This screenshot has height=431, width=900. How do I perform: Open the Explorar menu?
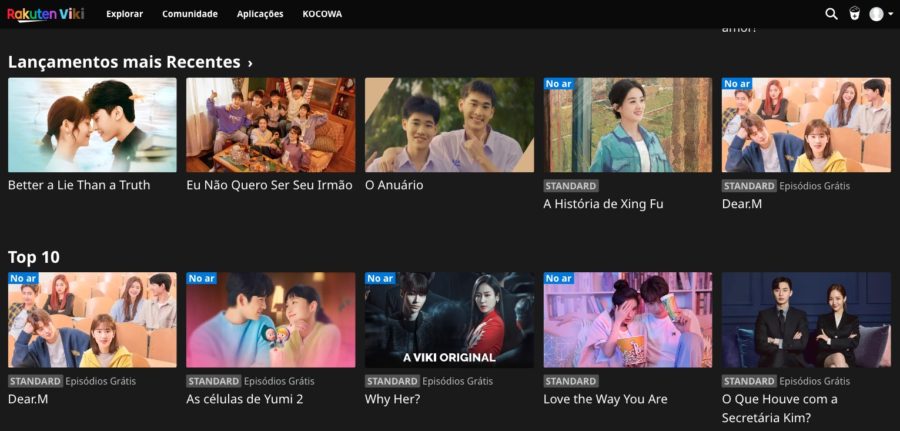124,14
